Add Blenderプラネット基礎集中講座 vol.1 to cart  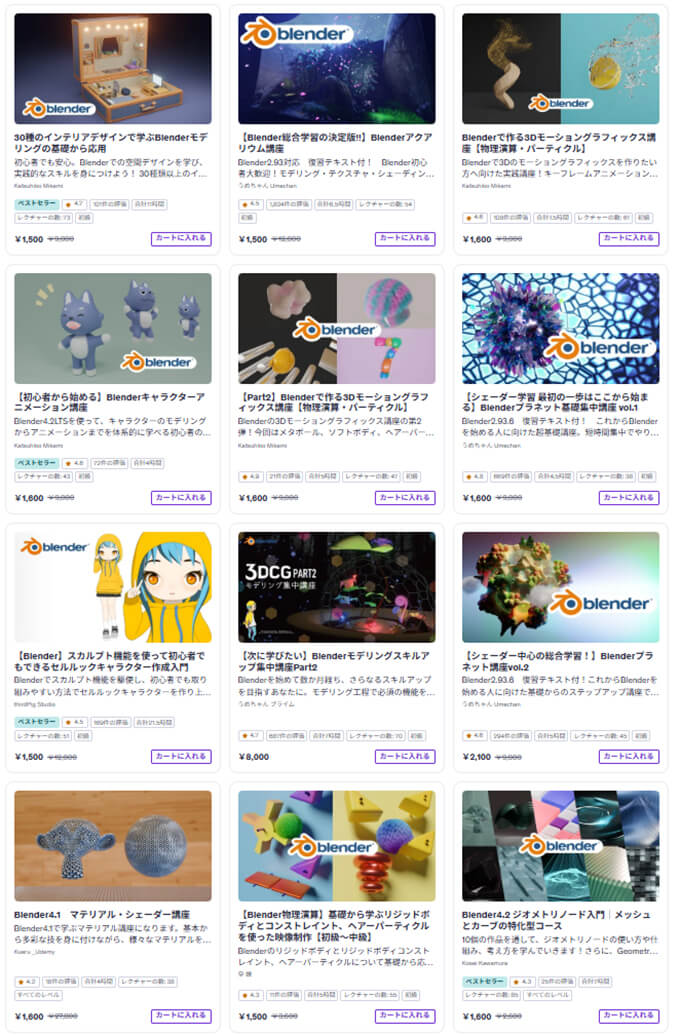point(629,497)
